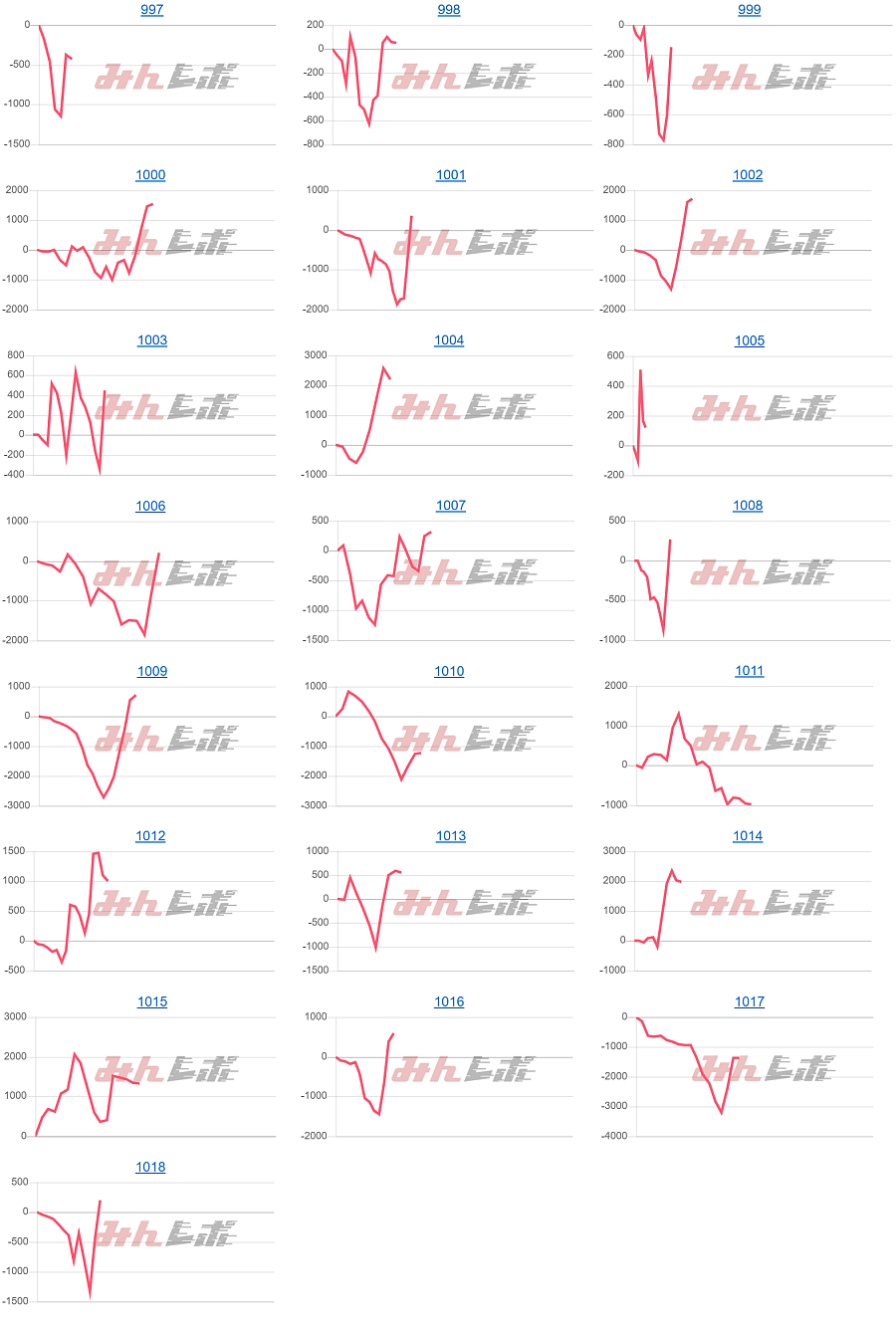Open the 998 link
This screenshot has height=1322, width=896.
click(x=449, y=10)
